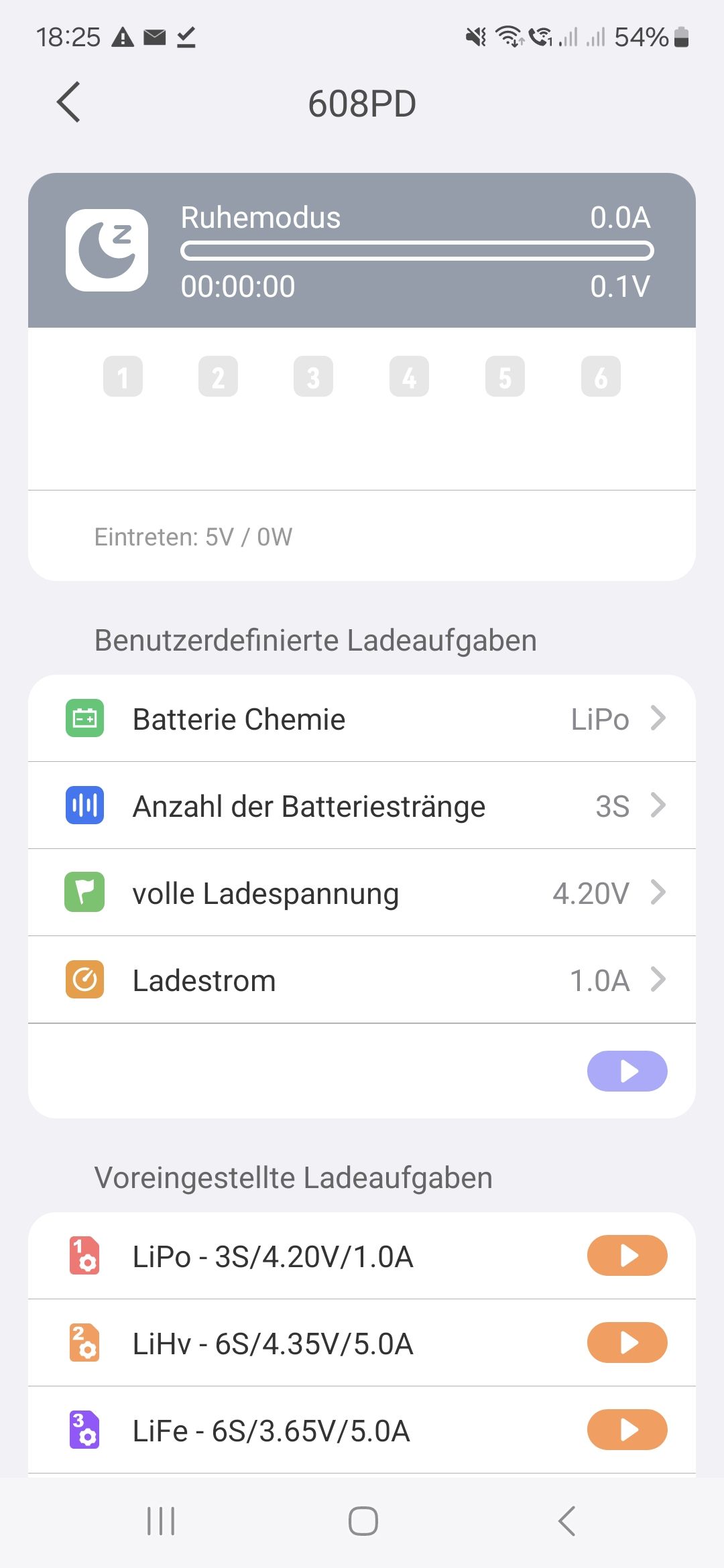Adjust the Ladestrom setting
The height and width of the screenshot is (1568, 724).
pos(362,980)
